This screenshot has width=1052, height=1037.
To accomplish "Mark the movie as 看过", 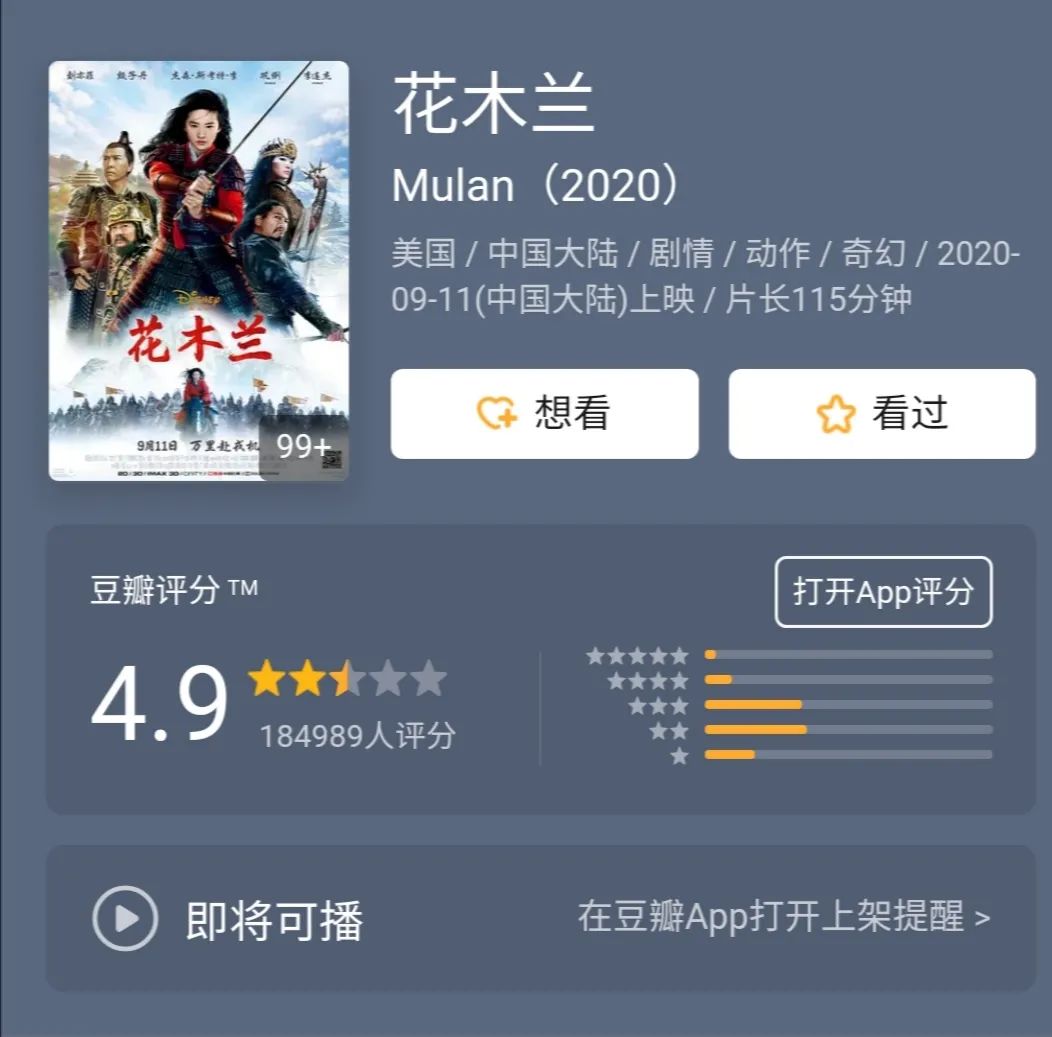I will click(x=882, y=414).
